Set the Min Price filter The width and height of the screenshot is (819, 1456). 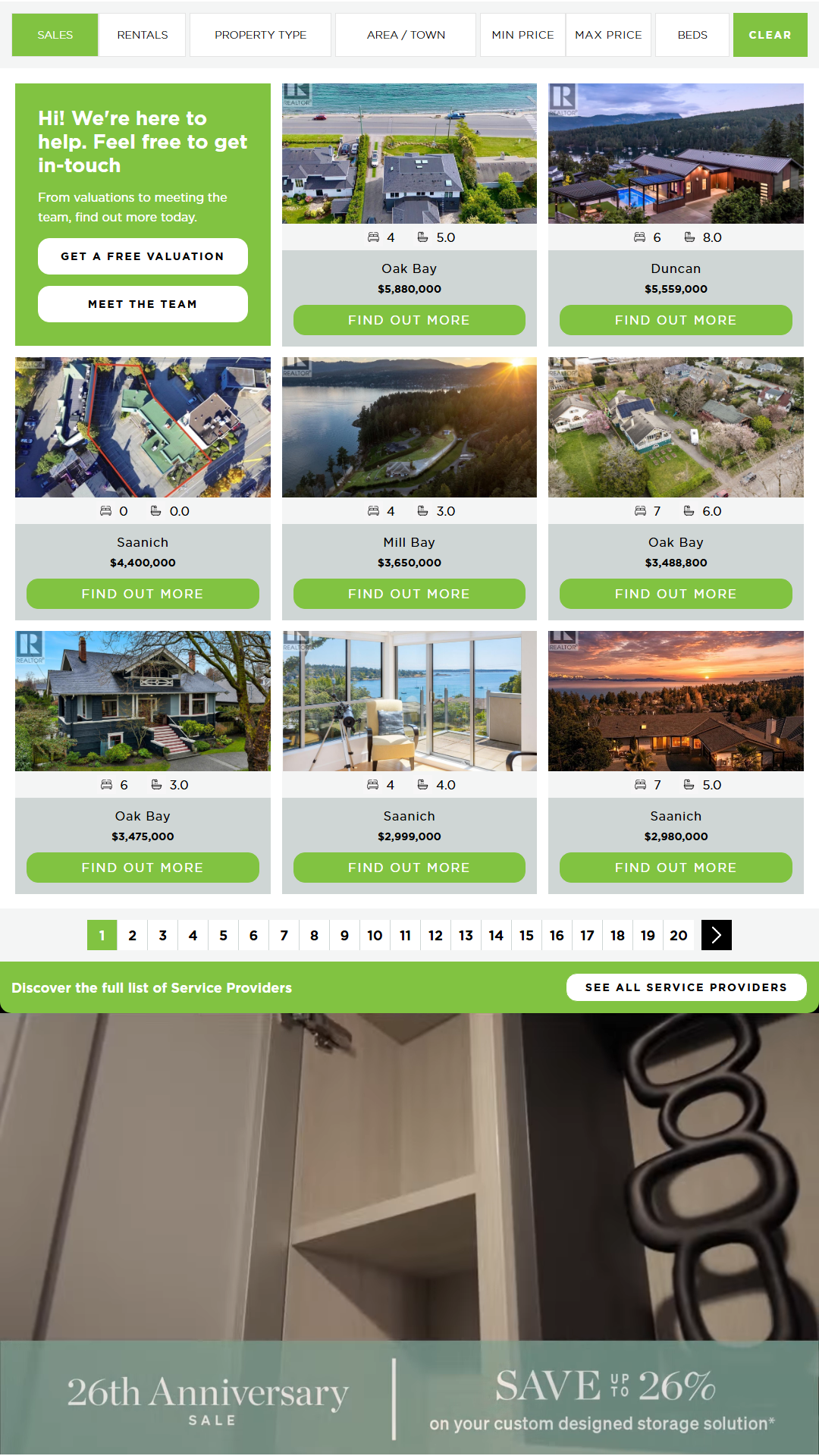coord(522,35)
